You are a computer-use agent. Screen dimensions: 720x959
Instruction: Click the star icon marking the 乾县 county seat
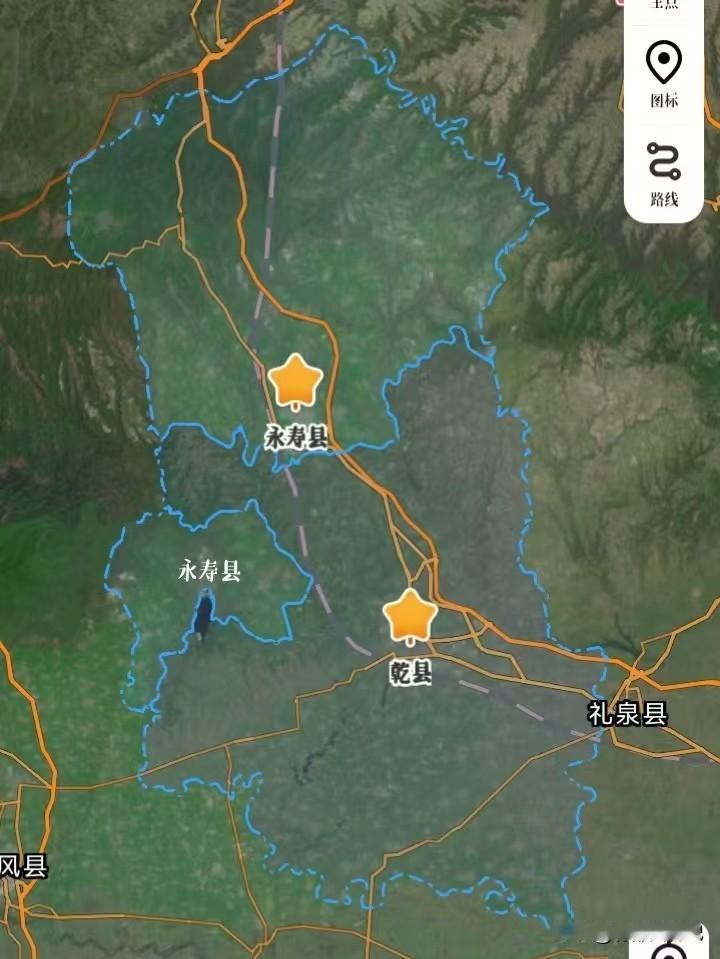[410, 617]
